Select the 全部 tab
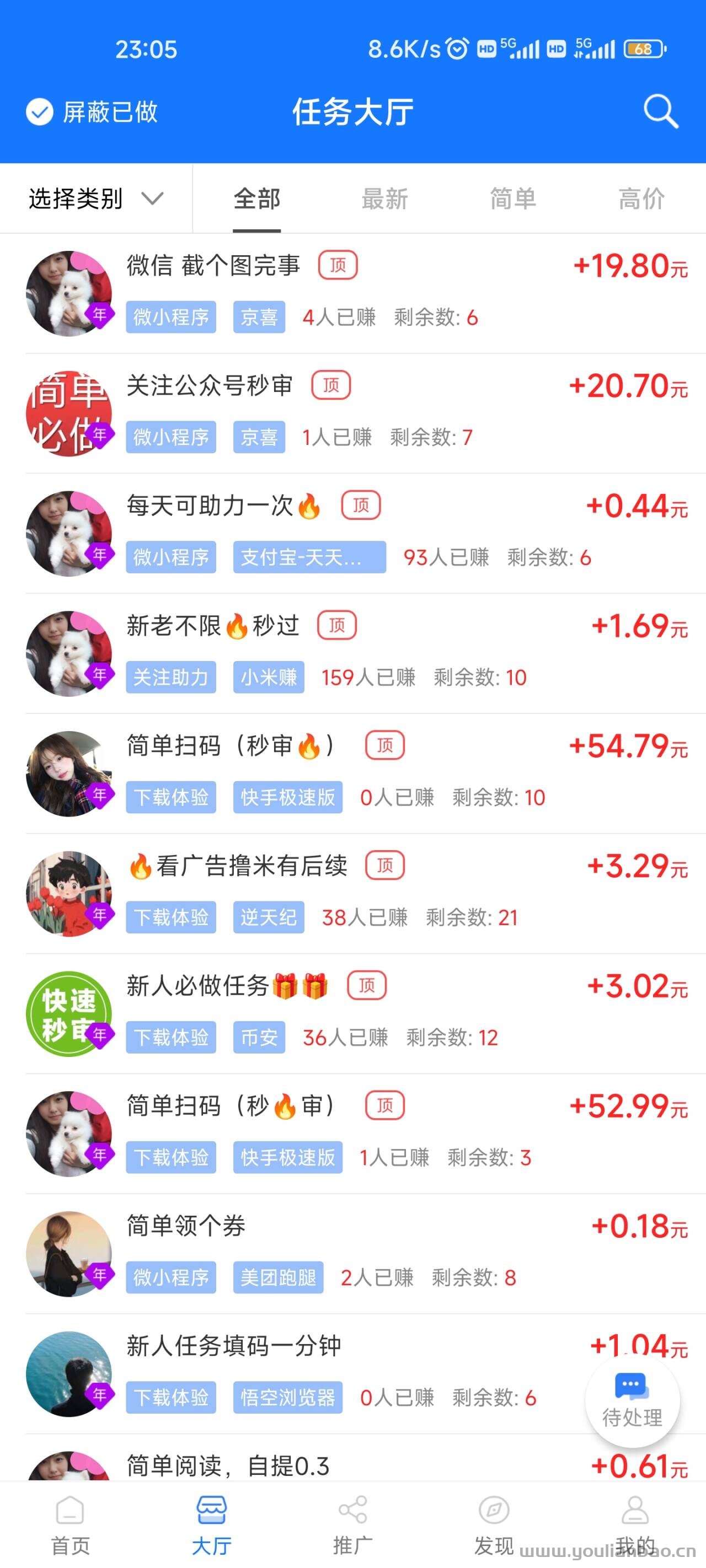This screenshot has height=1568, width=706. tap(256, 198)
